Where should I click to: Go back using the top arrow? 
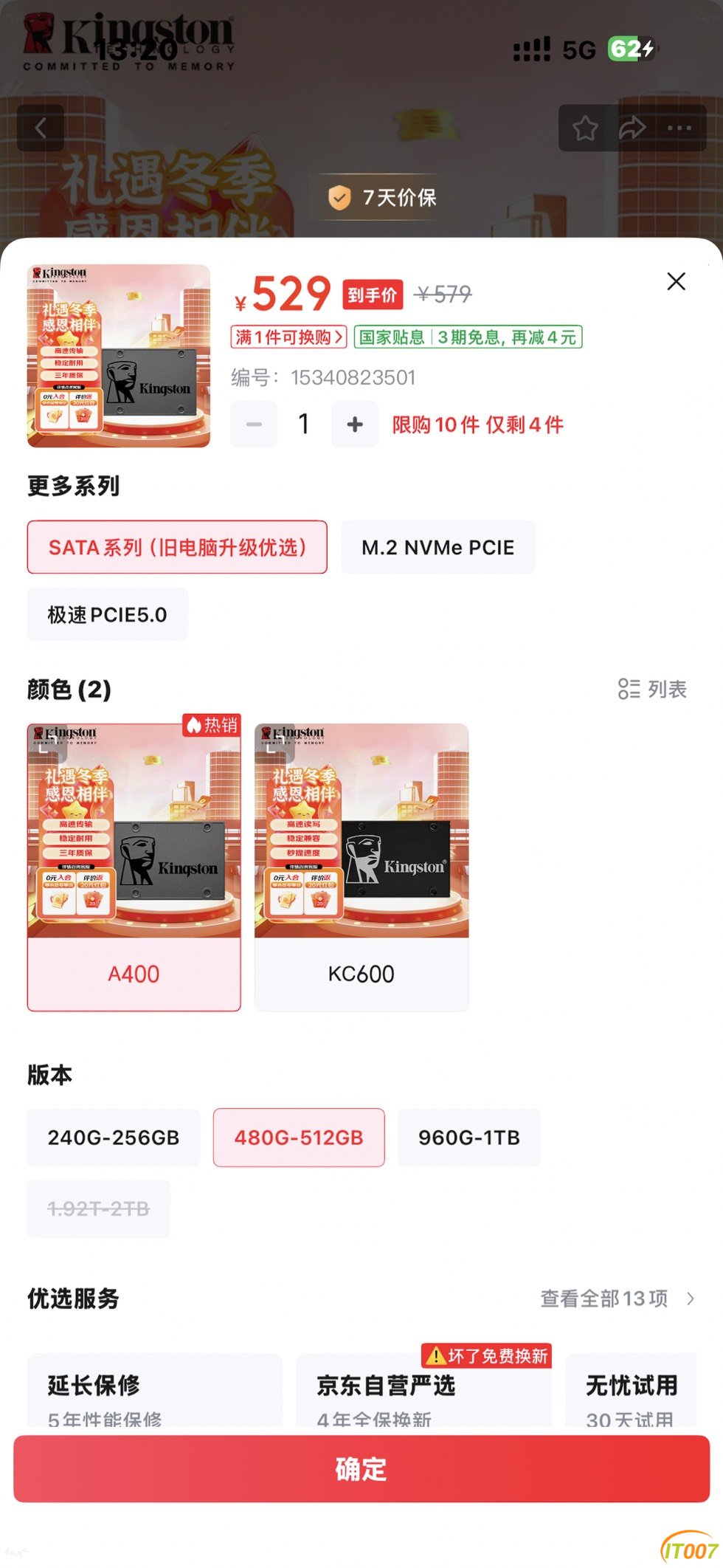[x=41, y=128]
